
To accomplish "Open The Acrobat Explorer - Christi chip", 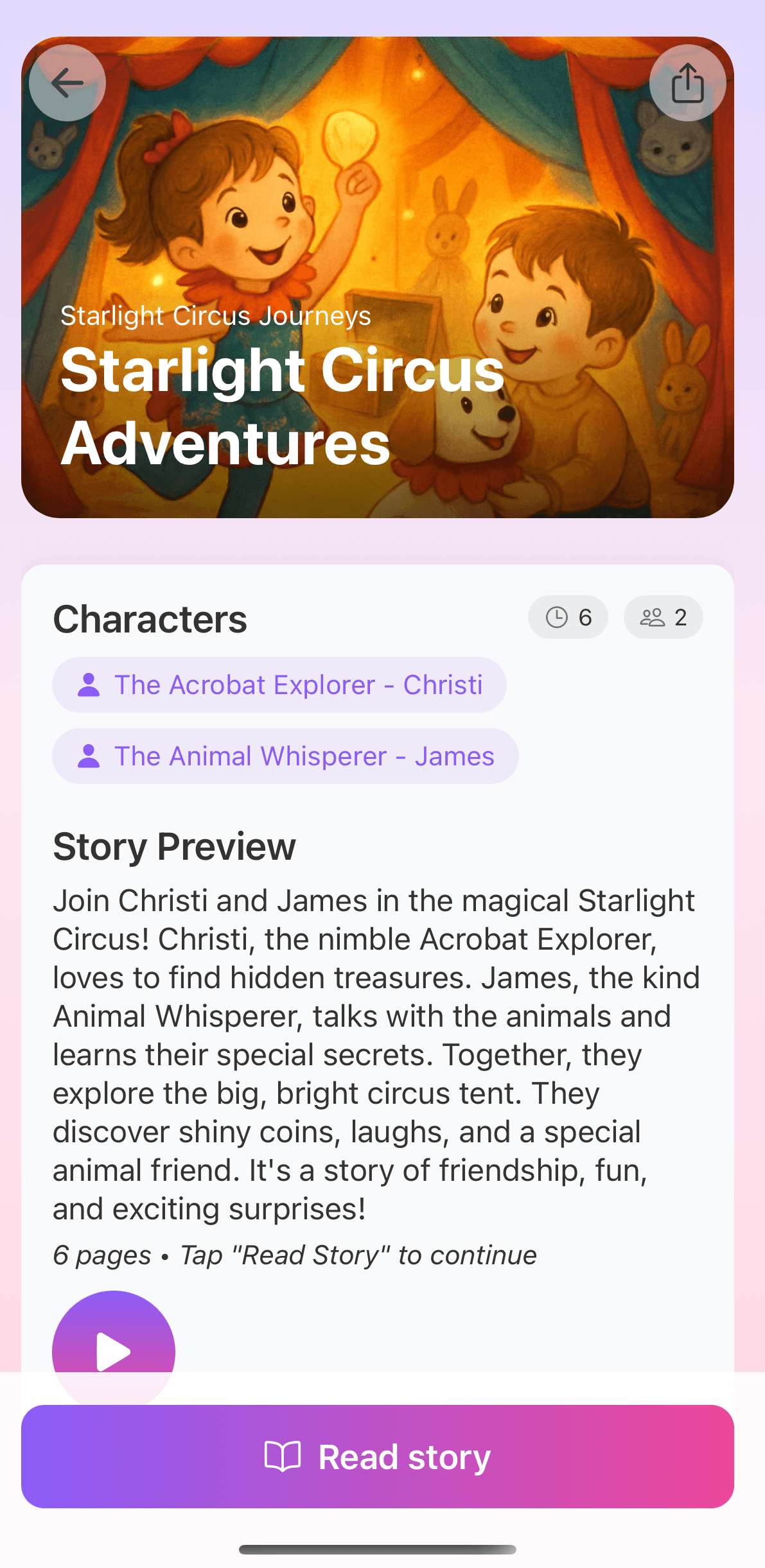I will [279, 684].
